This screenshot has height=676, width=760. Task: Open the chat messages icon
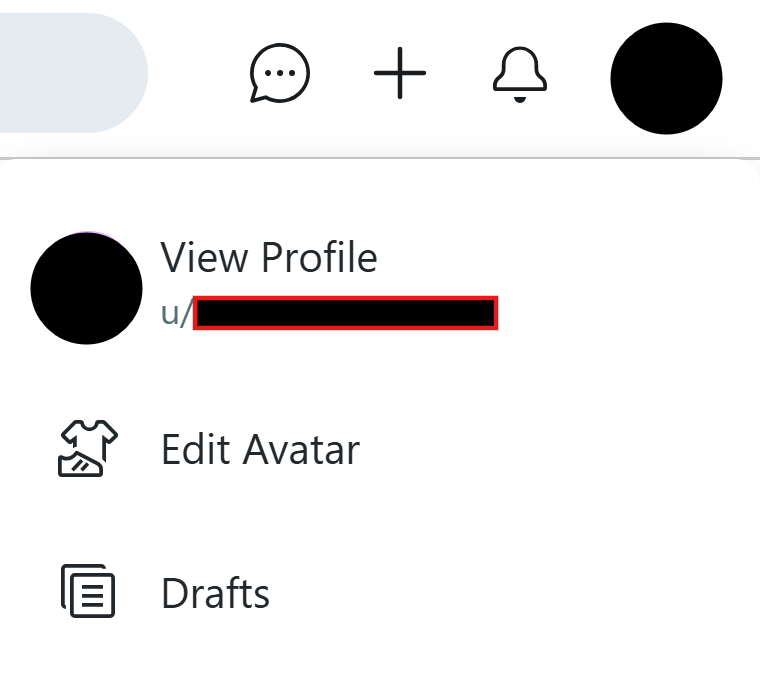pyautogui.click(x=279, y=74)
